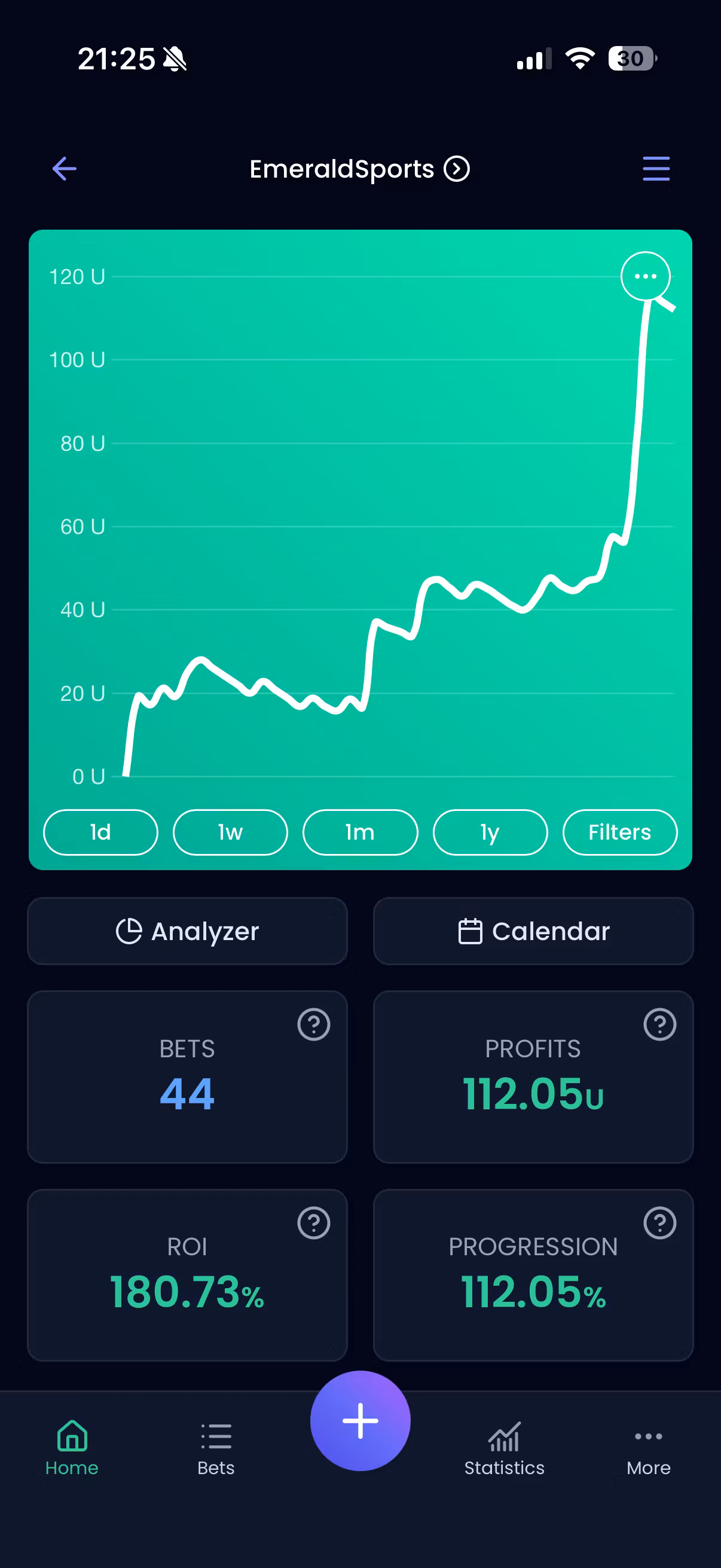The width and height of the screenshot is (721, 1568).
Task: Open the Calendar
Action: coord(533,931)
